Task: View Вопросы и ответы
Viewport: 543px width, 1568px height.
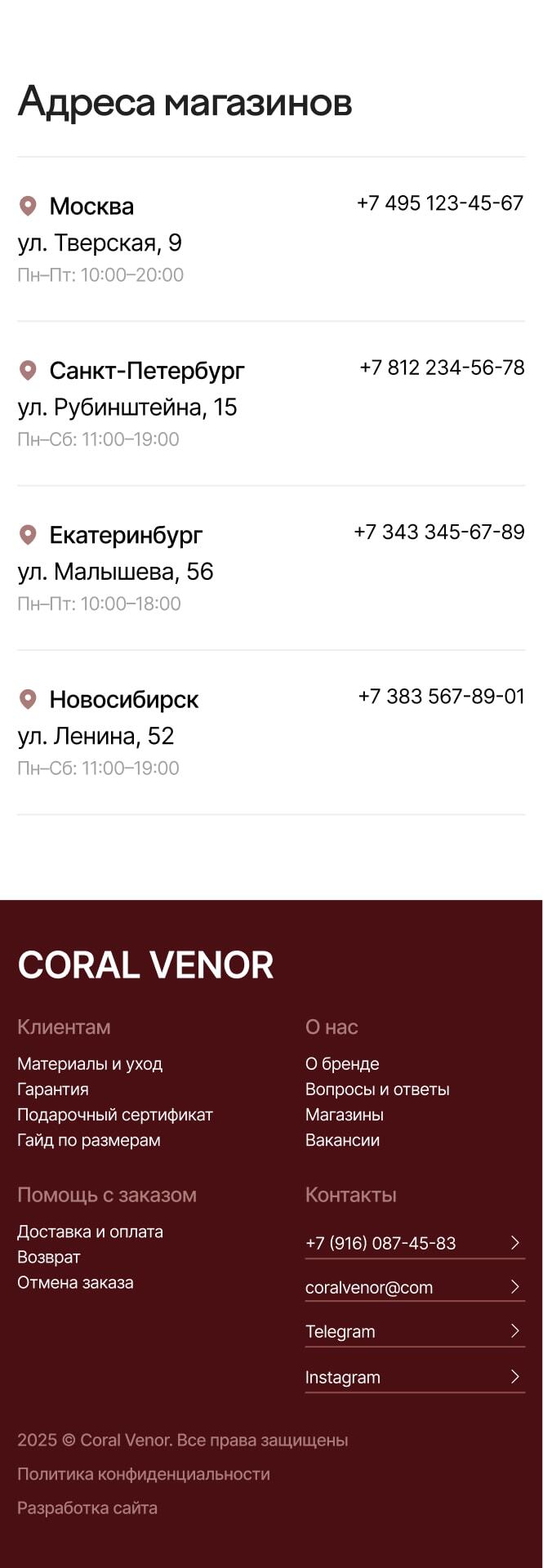Action: click(x=377, y=1089)
